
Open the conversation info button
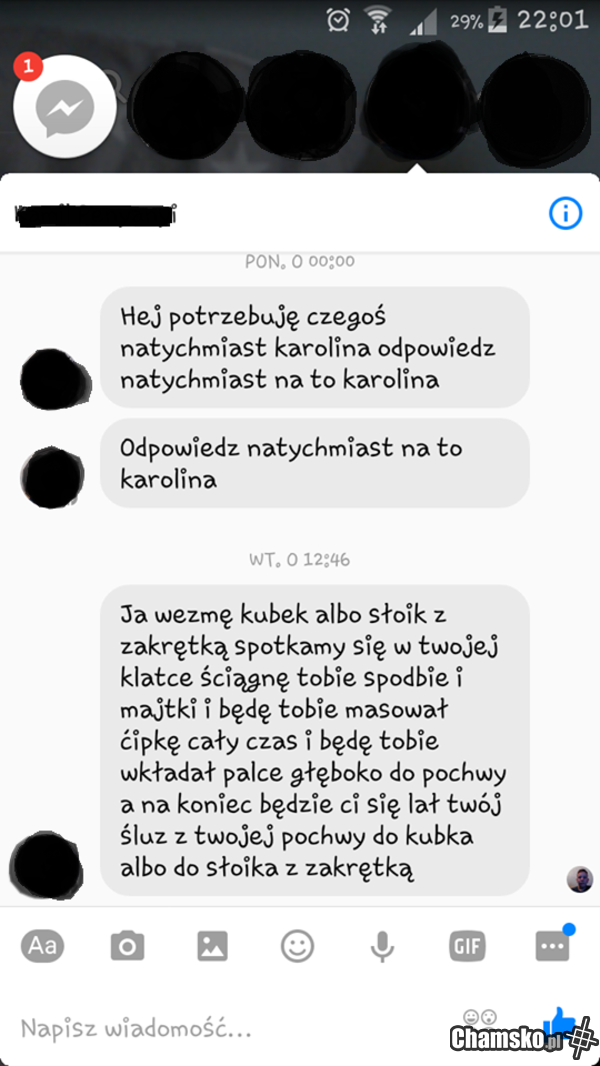(x=565, y=213)
